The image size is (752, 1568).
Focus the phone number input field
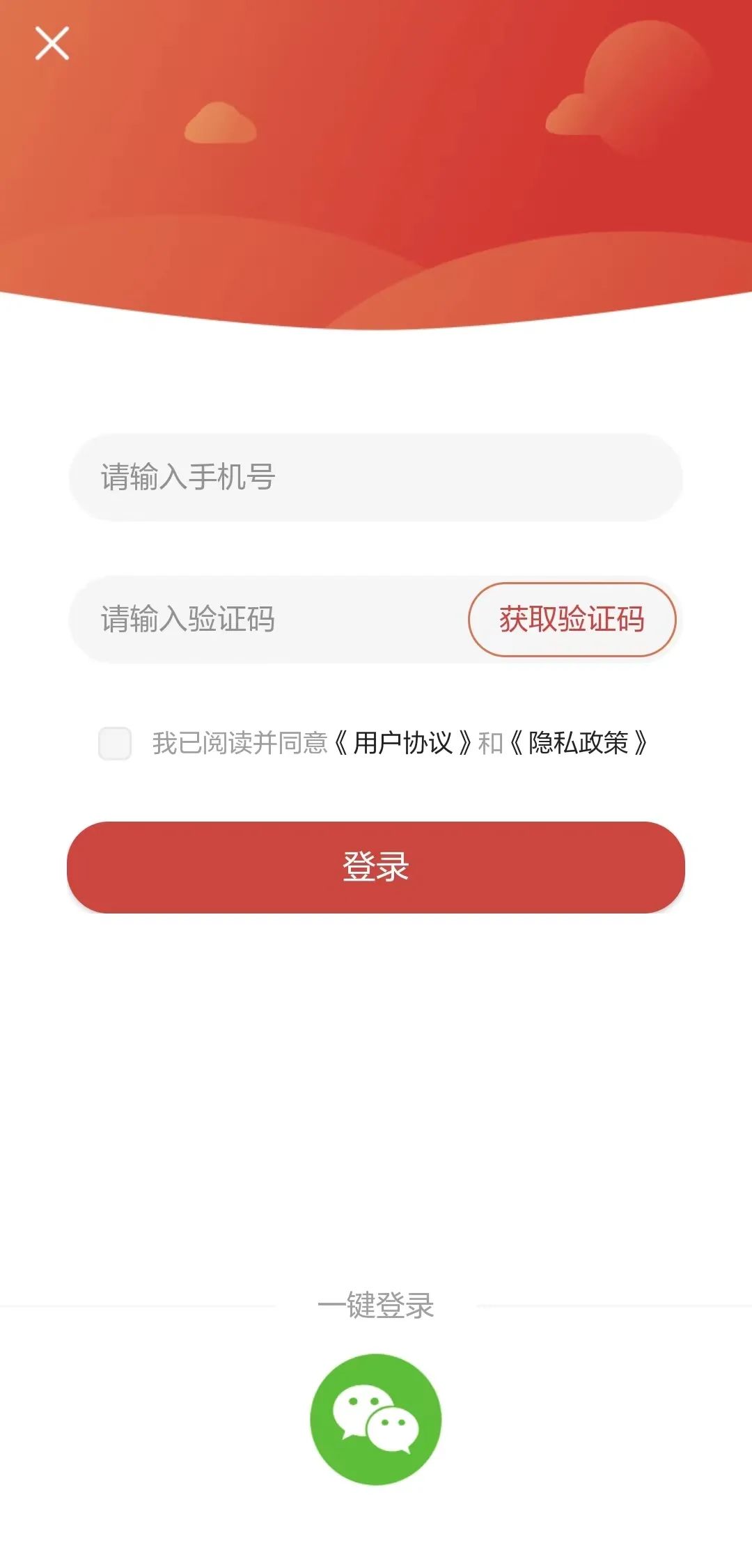coord(376,478)
